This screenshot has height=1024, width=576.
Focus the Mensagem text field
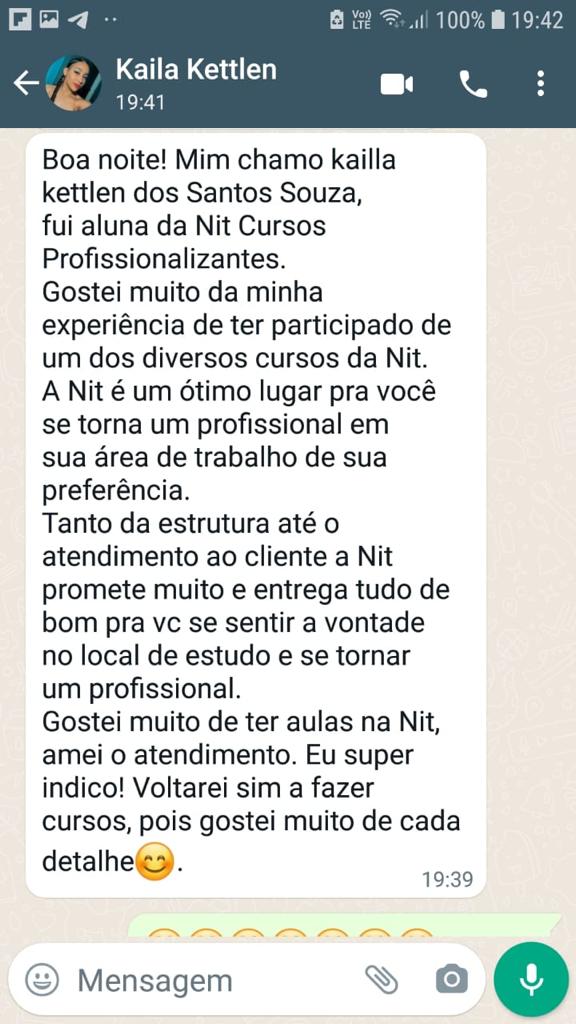coord(216,980)
